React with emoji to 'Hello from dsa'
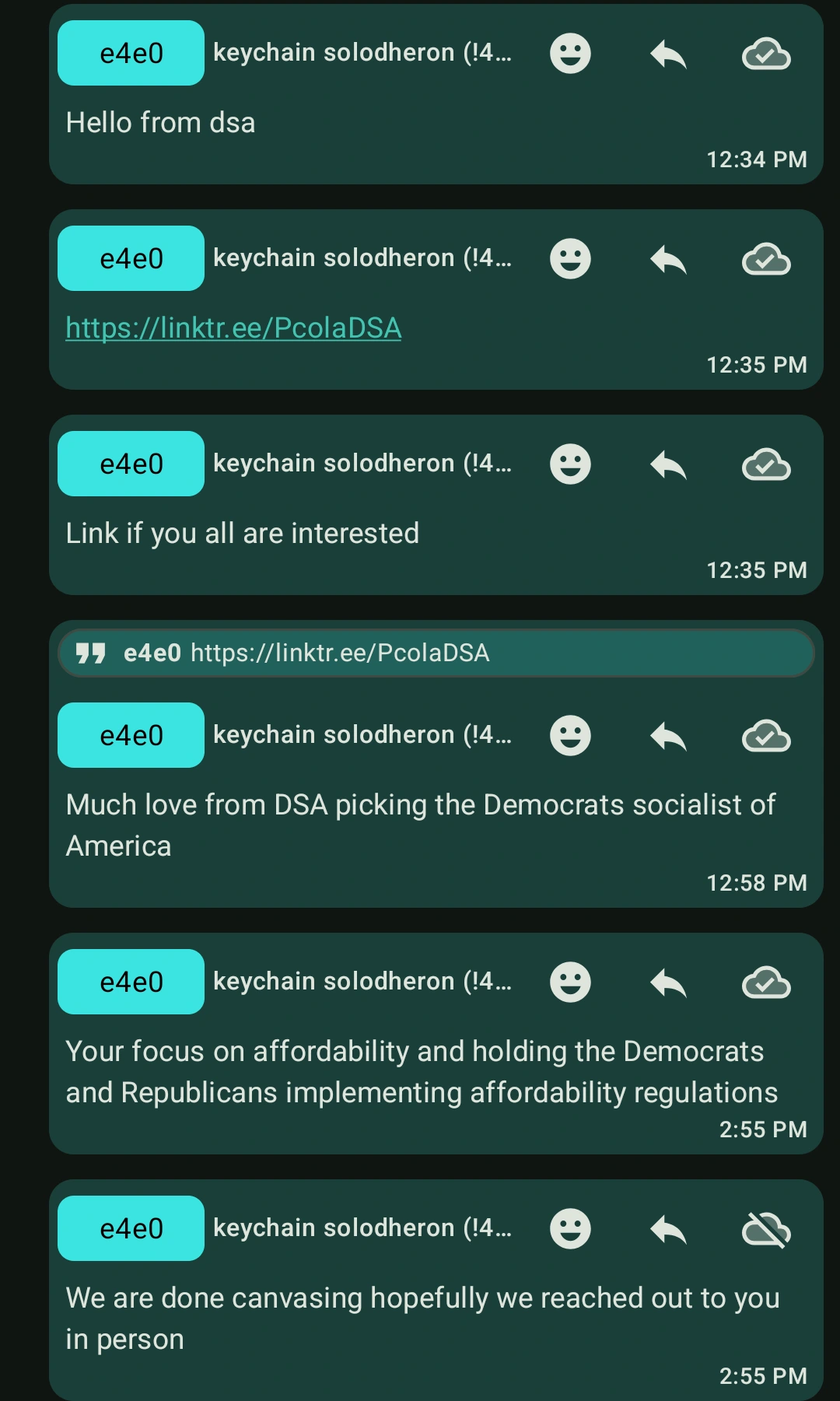 tap(570, 54)
